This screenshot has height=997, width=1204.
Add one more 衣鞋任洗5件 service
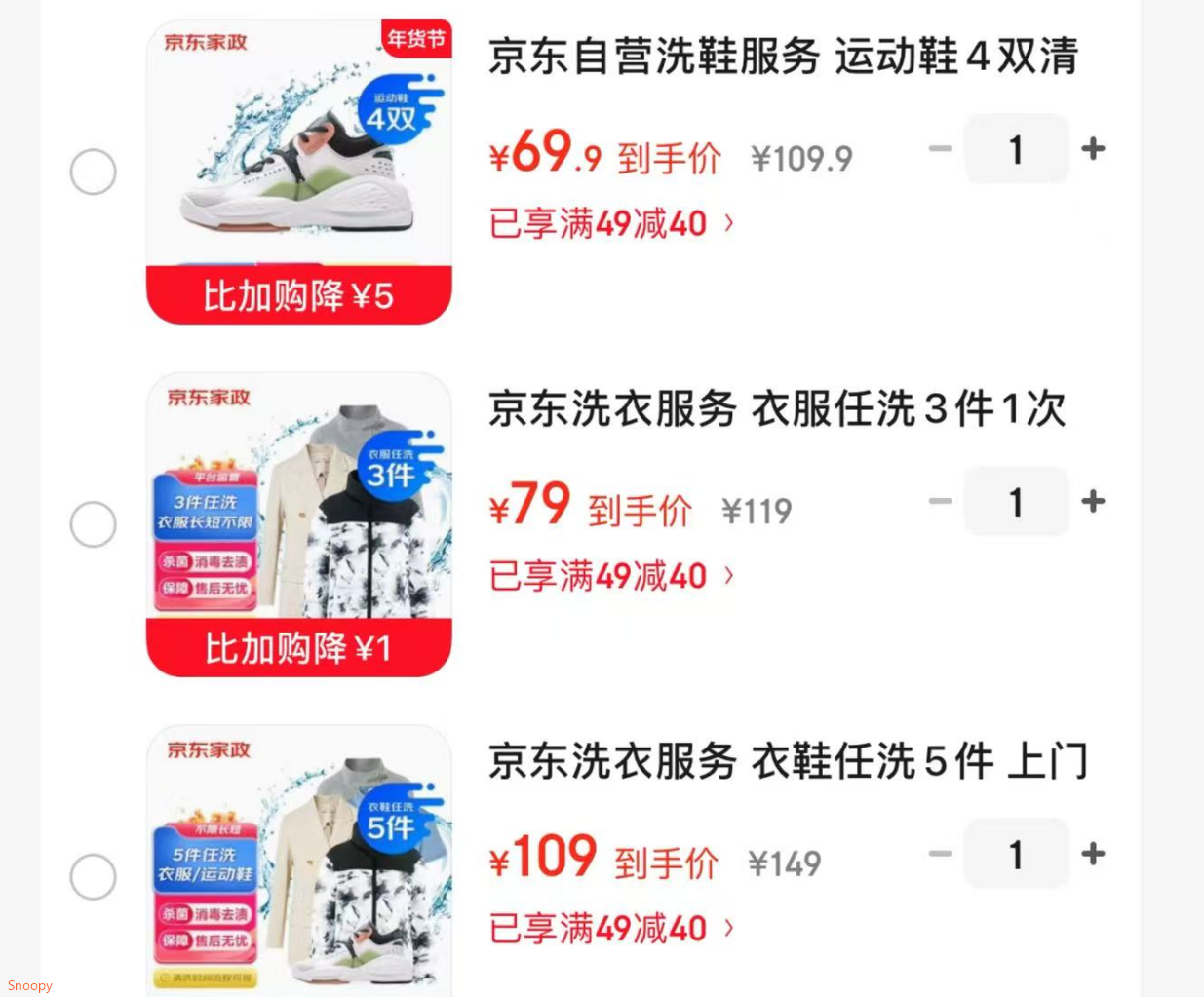tap(1093, 855)
